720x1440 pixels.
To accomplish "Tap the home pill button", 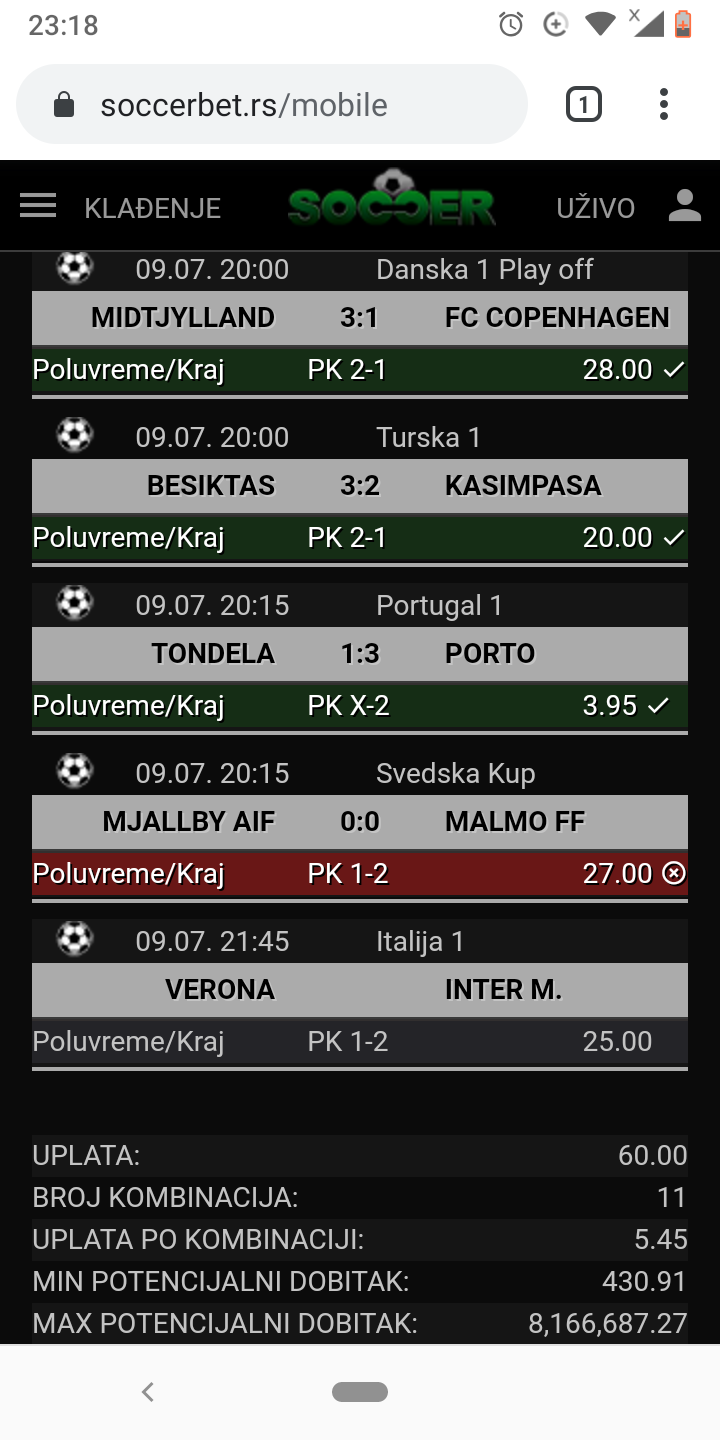I will [x=360, y=1392].
